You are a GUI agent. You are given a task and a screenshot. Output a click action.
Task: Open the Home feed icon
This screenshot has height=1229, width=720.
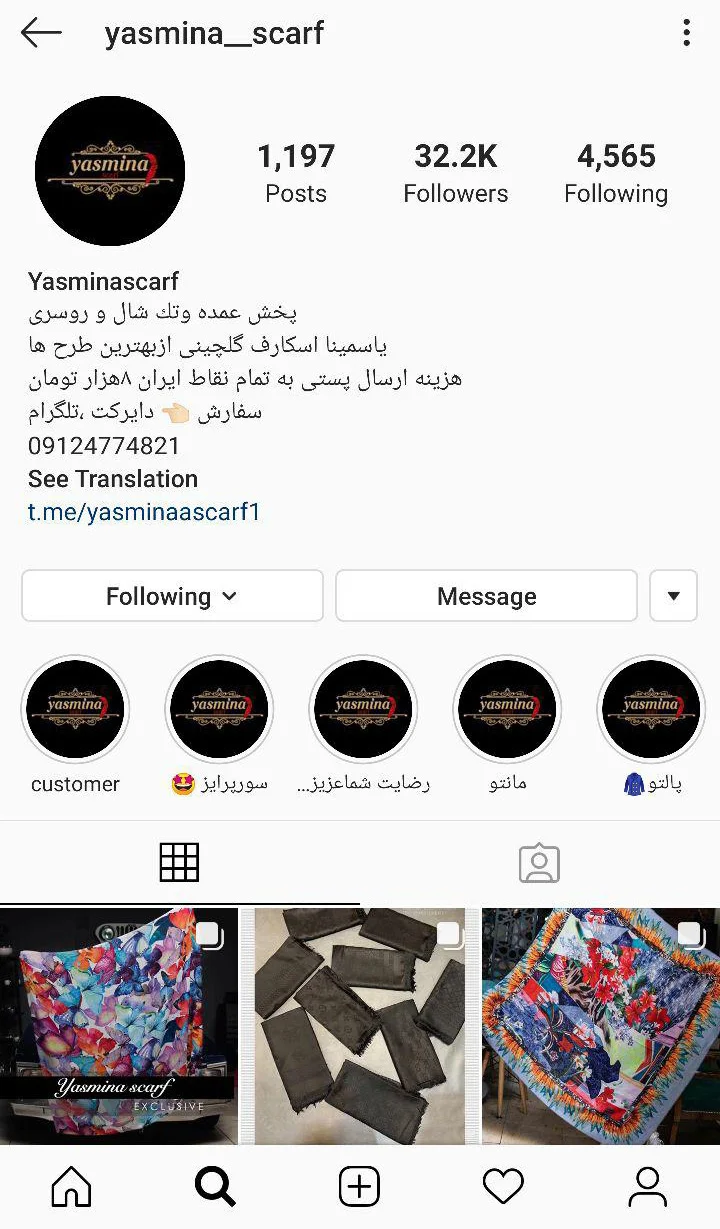(x=69, y=1186)
